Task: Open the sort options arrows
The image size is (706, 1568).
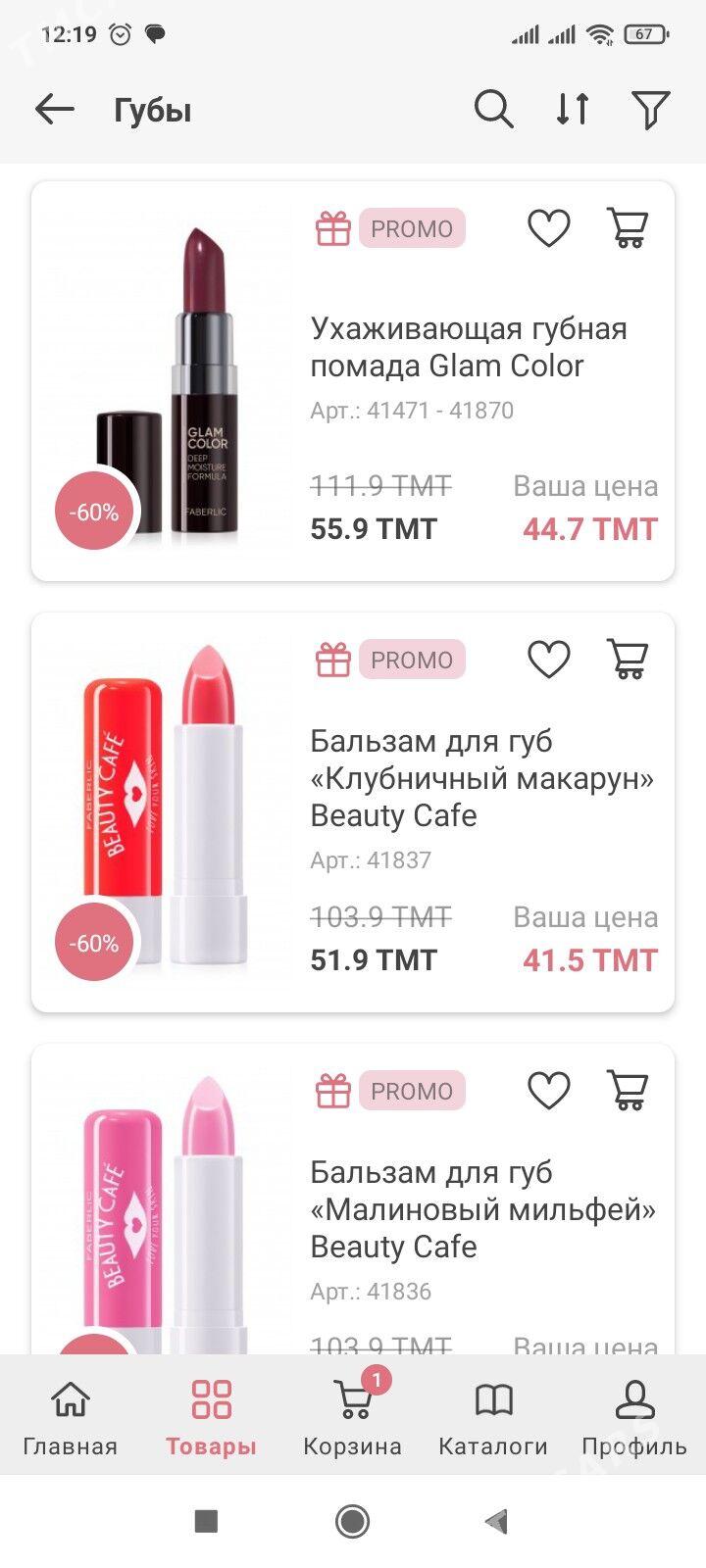Action: (573, 110)
